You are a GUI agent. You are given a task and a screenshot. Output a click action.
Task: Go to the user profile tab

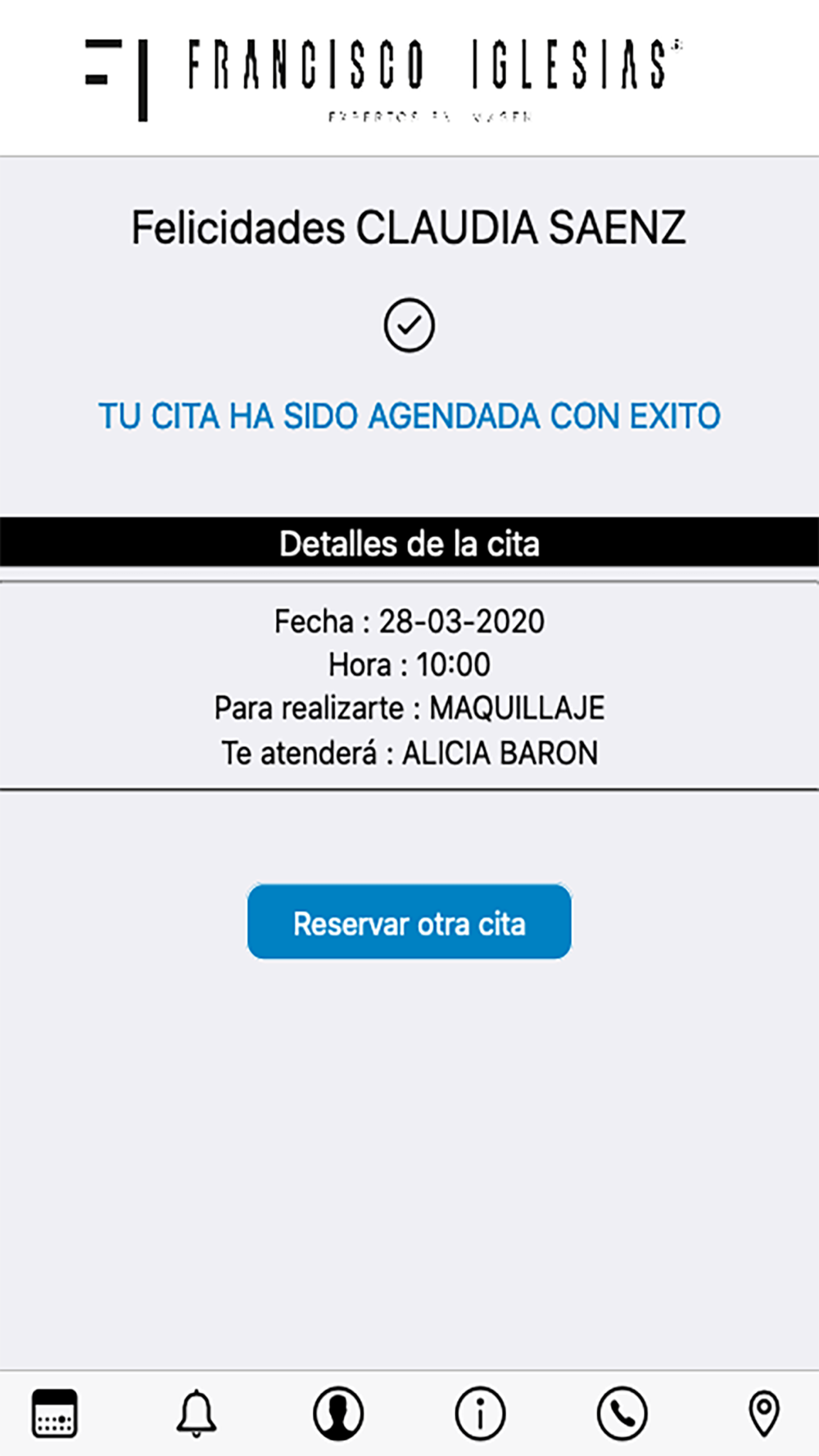(338, 1413)
